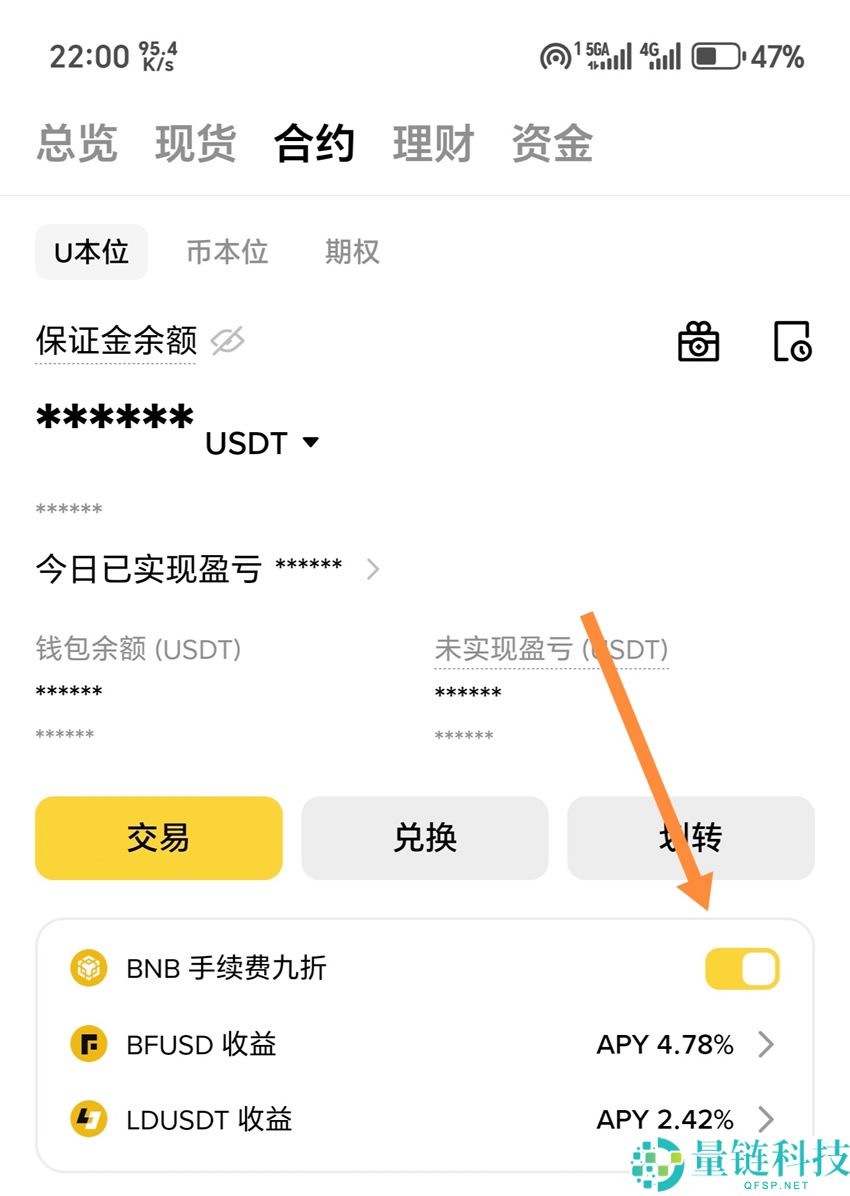Open the USDT currency dropdown

tap(263, 442)
